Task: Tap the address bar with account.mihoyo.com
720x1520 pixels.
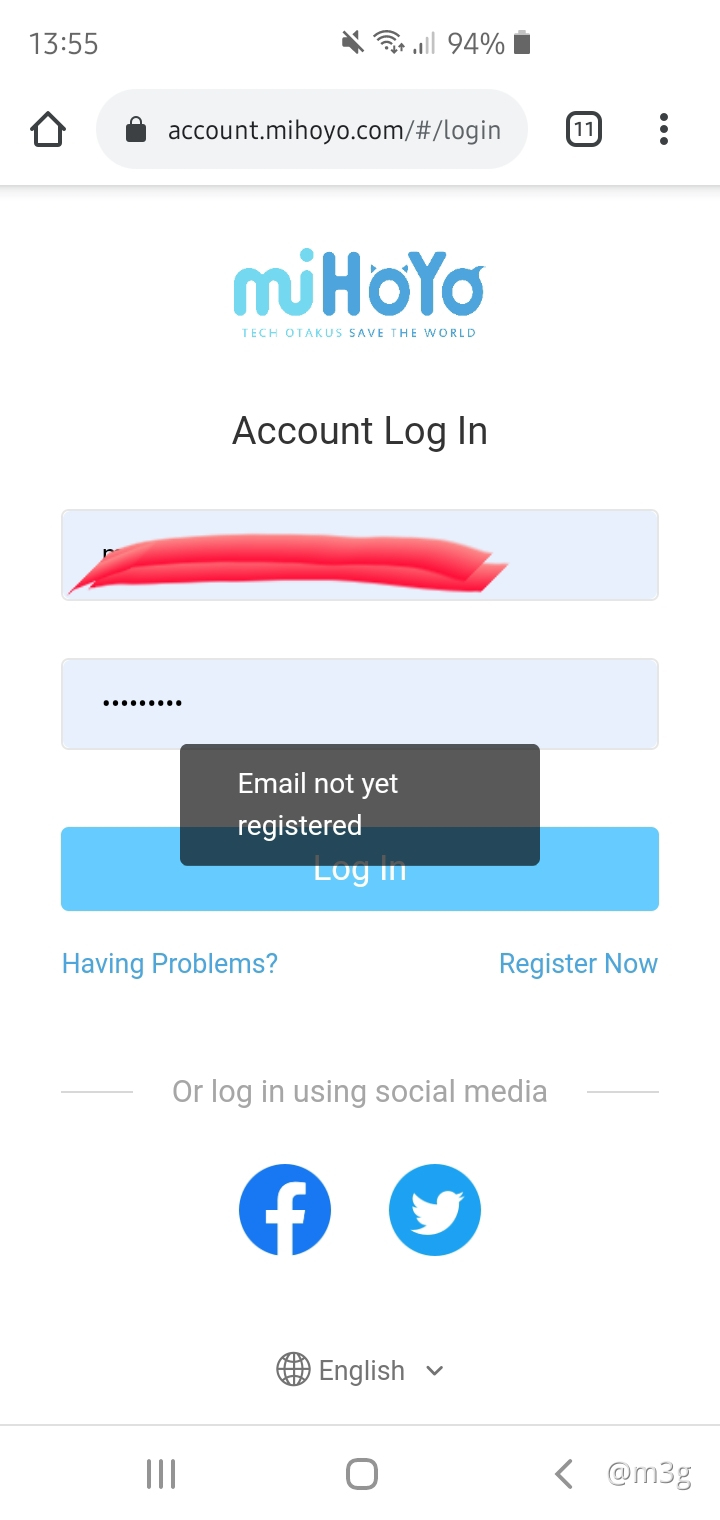Action: [x=312, y=130]
